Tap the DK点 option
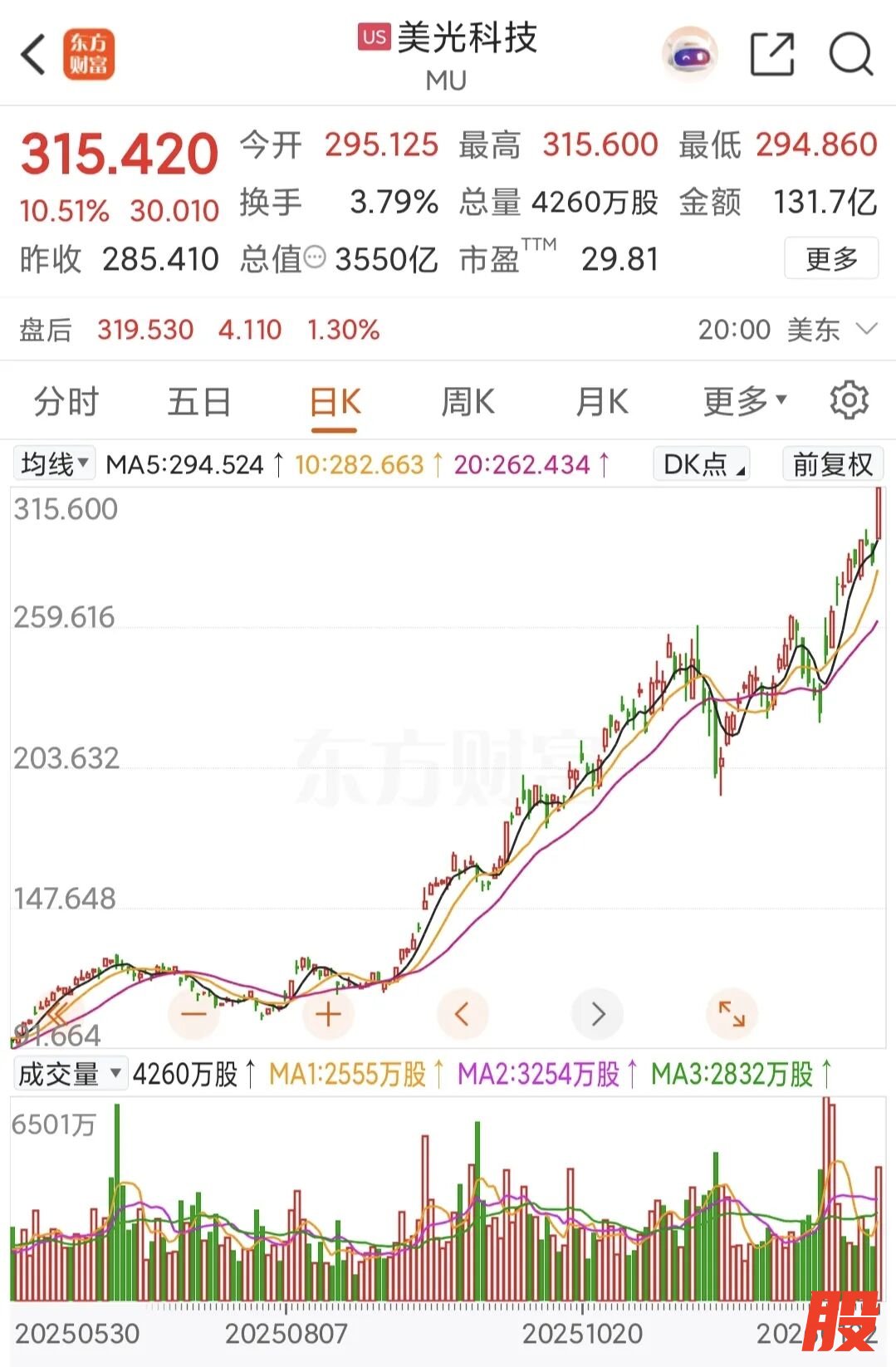The height and width of the screenshot is (1367, 896). click(x=702, y=464)
